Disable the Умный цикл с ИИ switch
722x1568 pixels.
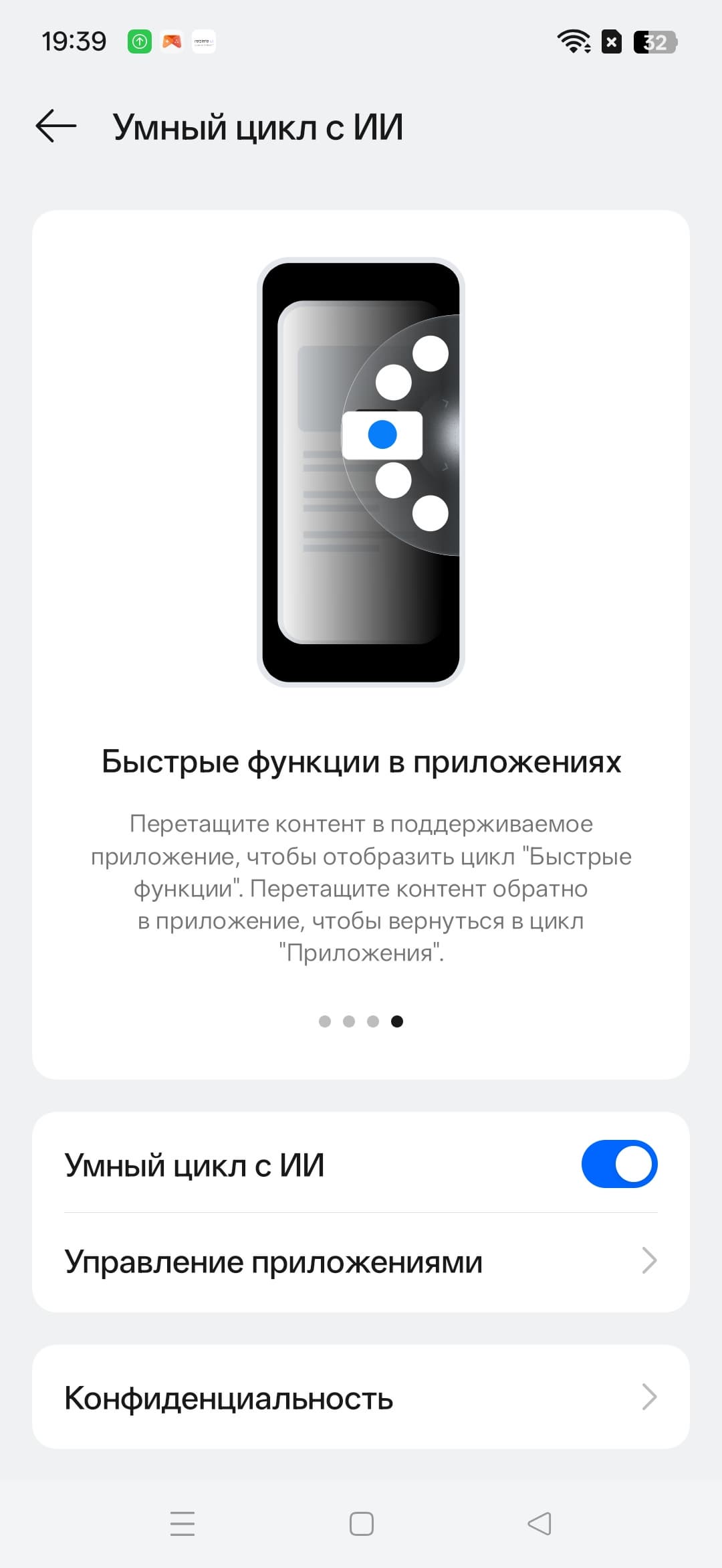click(619, 1164)
